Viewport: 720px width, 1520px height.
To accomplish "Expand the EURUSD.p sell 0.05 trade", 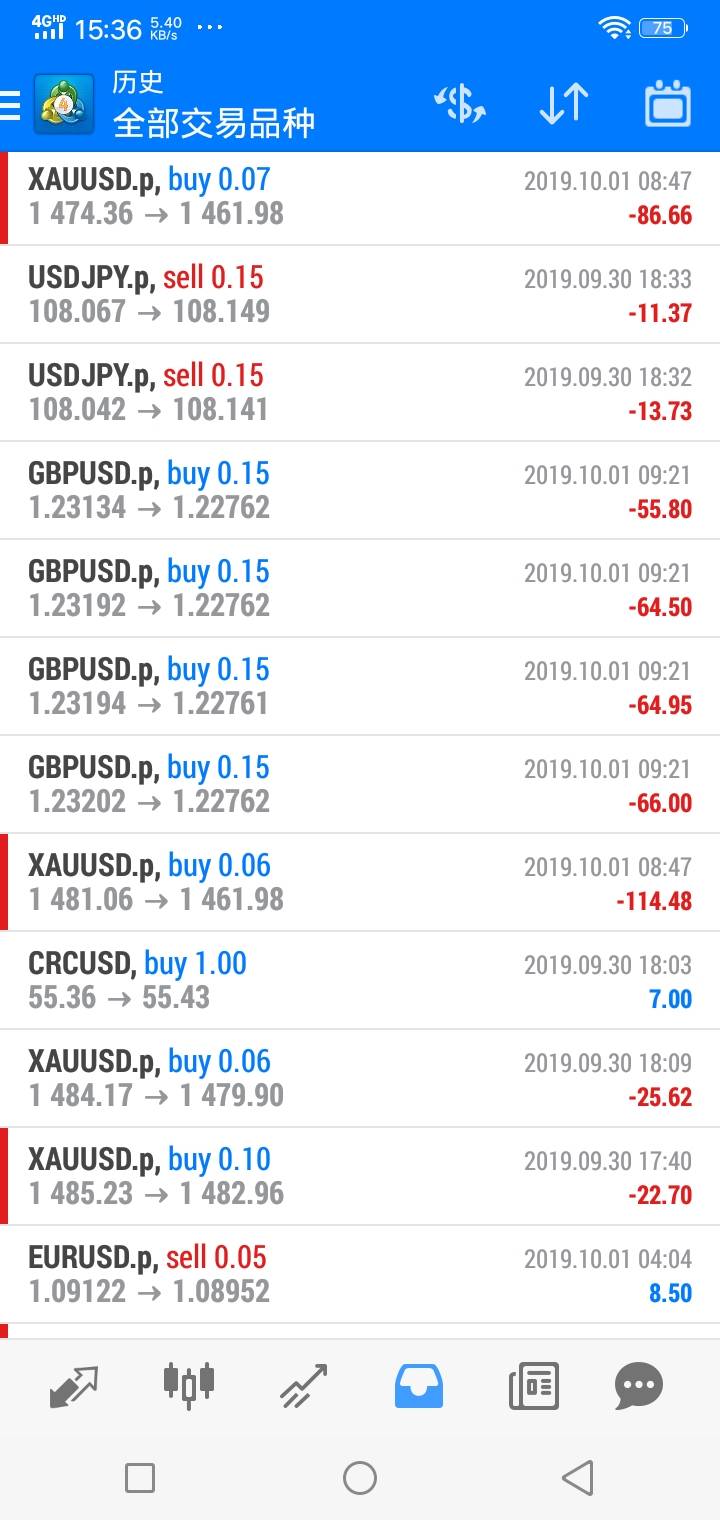I will [360, 1275].
